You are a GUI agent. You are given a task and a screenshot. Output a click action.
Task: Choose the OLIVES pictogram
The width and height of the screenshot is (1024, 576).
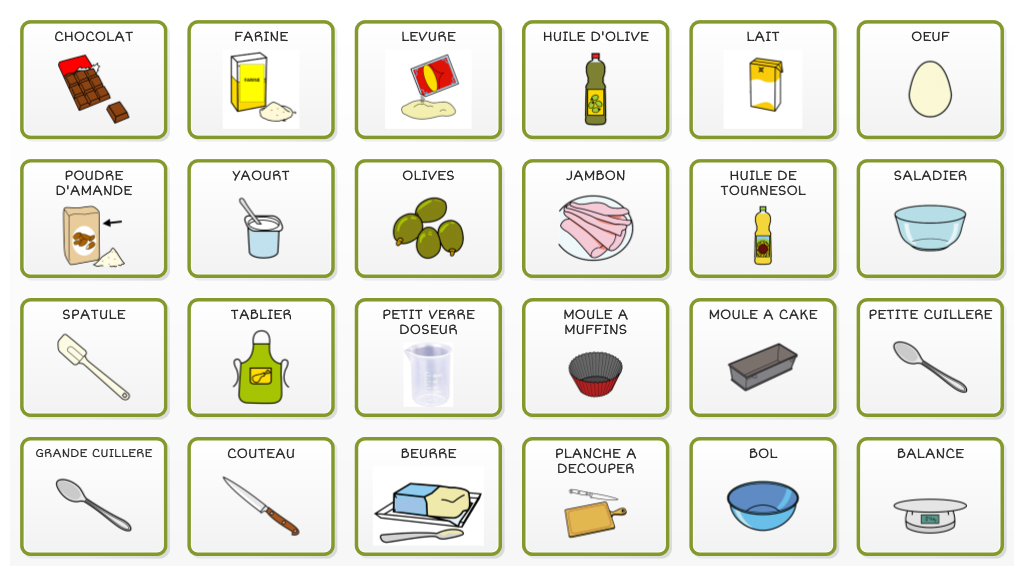[428, 219]
